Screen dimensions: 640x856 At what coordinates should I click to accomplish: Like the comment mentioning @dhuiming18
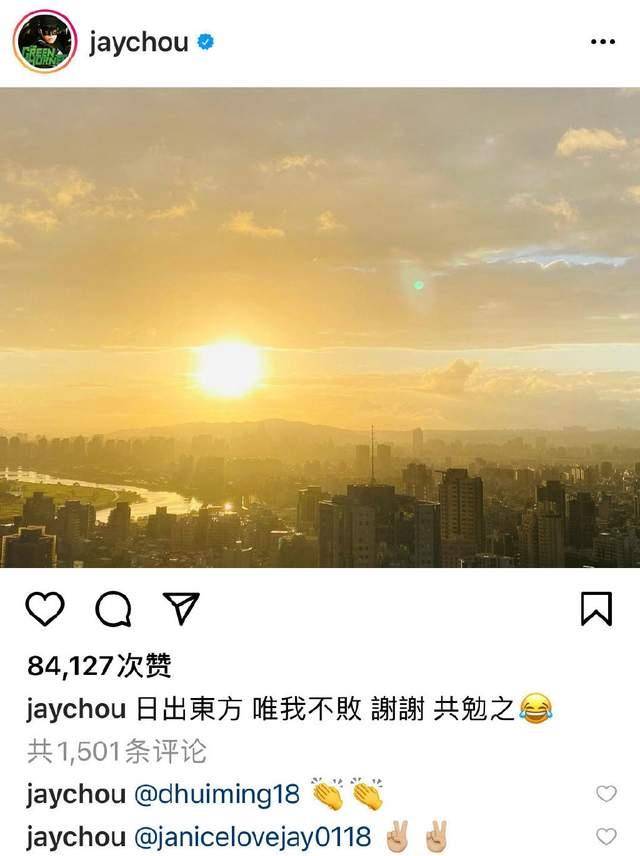pyautogui.click(x=606, y=794)
